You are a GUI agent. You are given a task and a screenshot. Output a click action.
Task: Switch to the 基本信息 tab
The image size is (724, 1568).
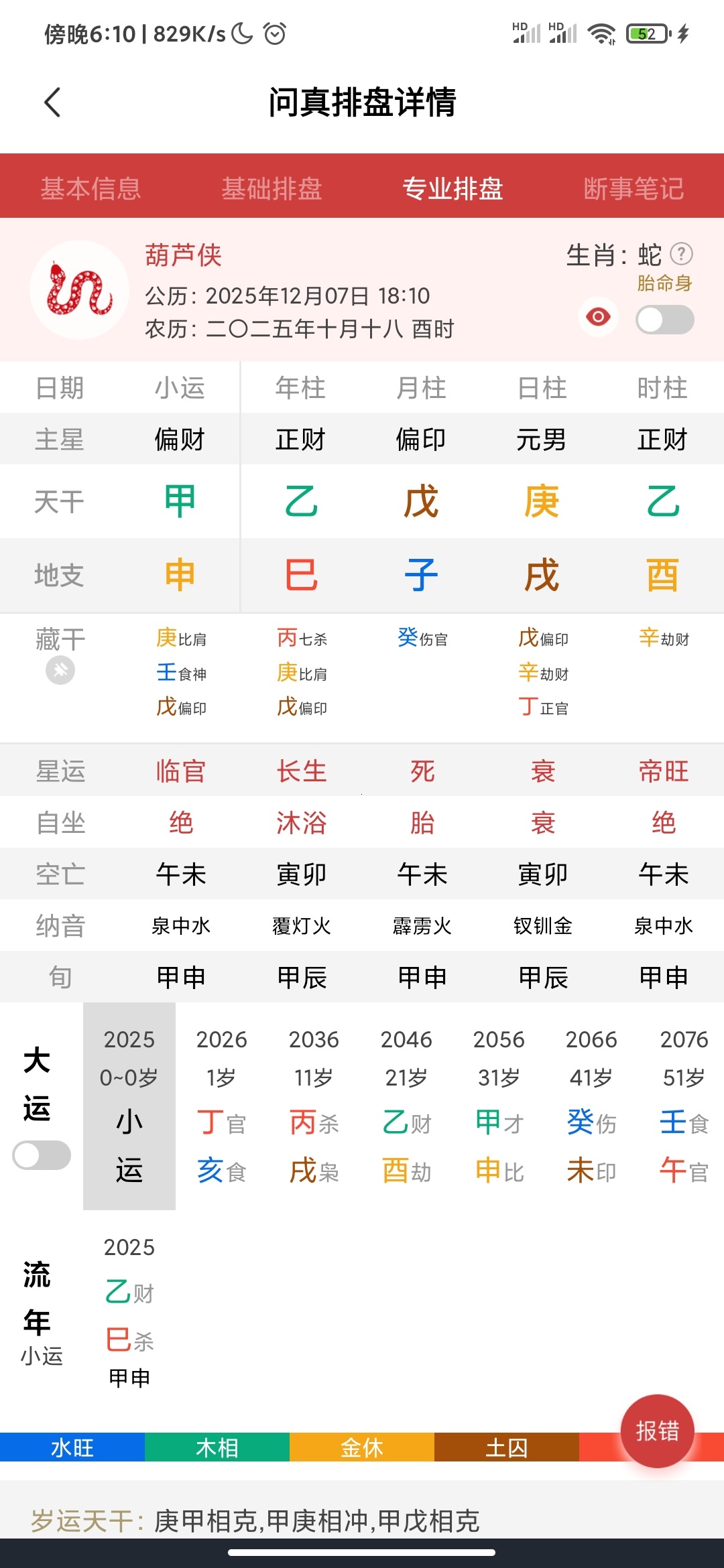pos(90,188)
